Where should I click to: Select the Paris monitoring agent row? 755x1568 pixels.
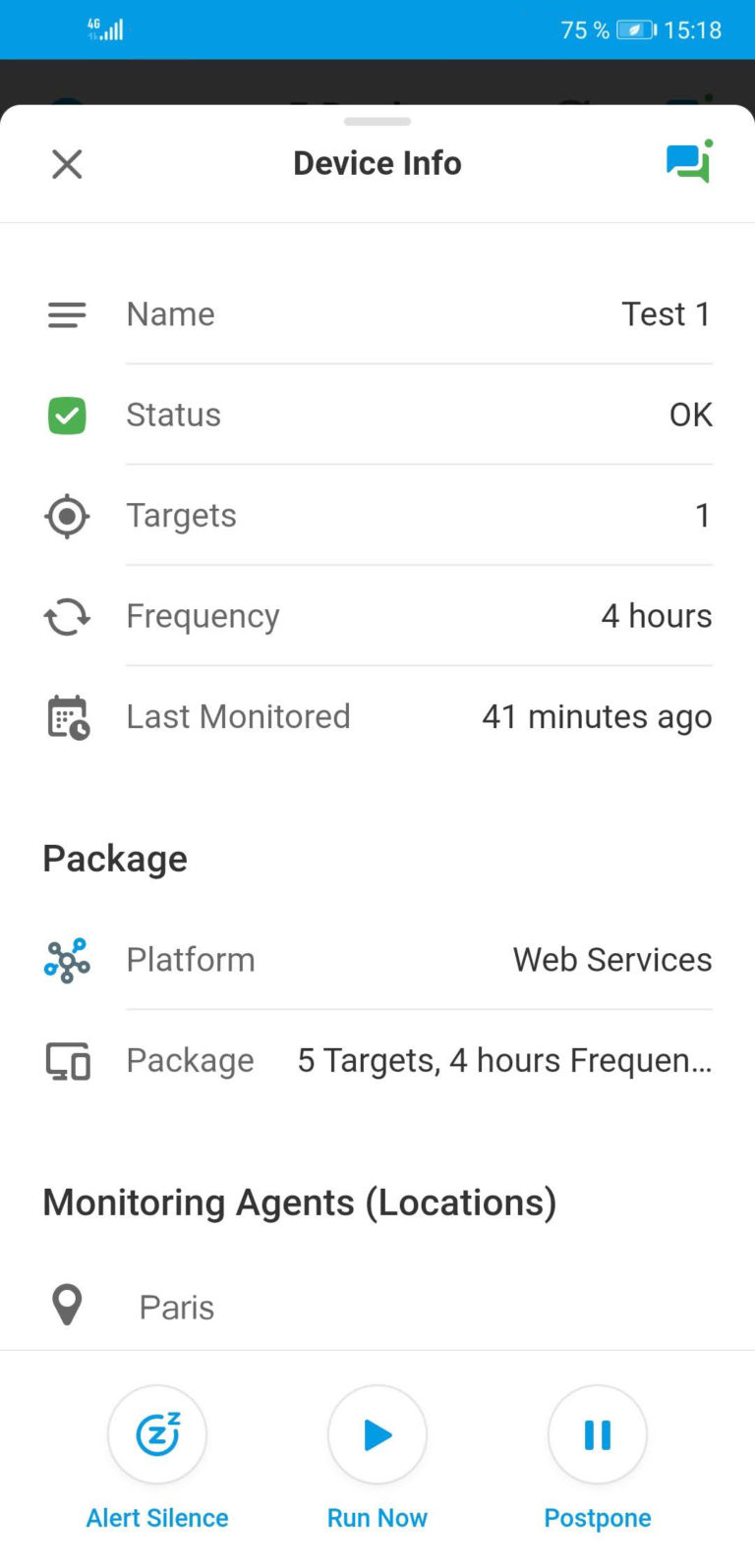click(377, 1304)
